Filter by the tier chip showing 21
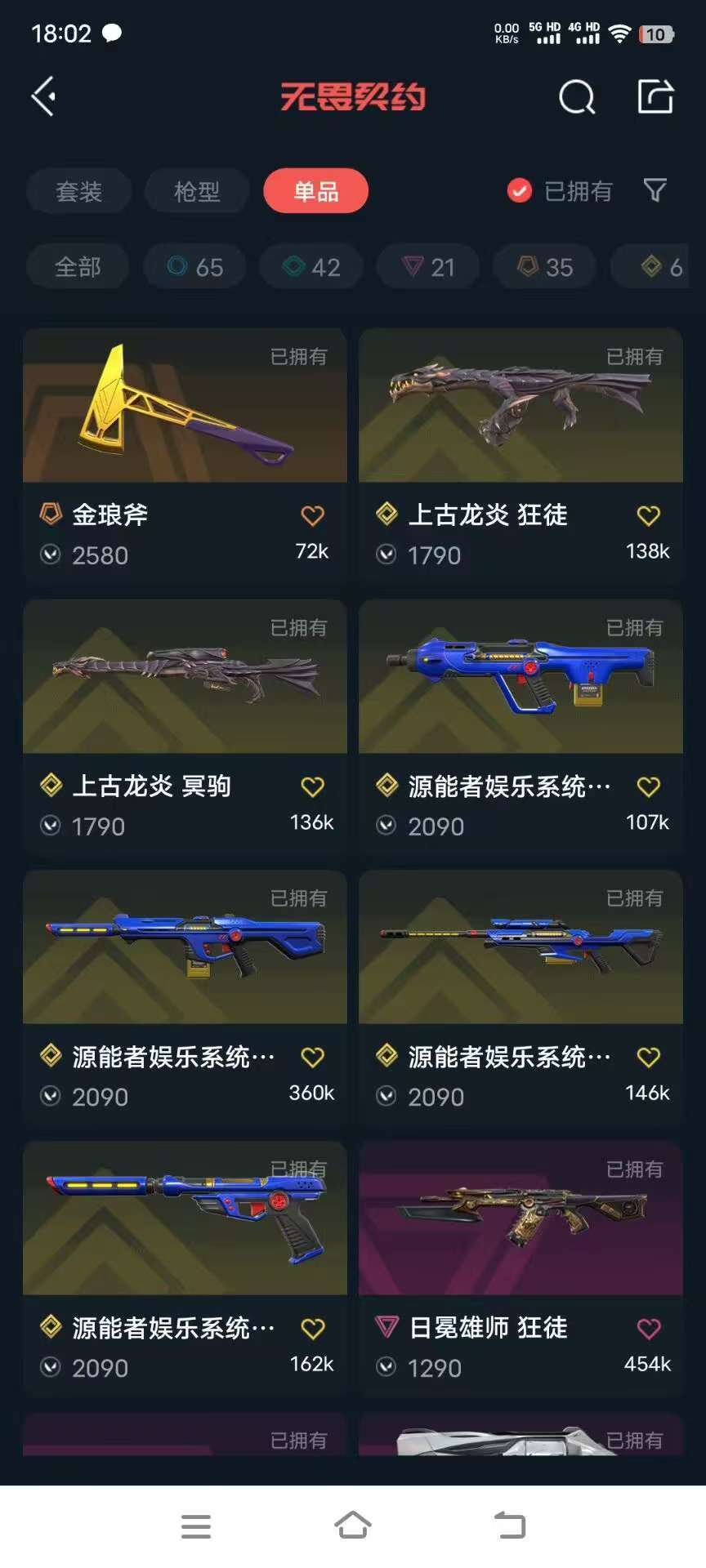 tap(428, 266)
